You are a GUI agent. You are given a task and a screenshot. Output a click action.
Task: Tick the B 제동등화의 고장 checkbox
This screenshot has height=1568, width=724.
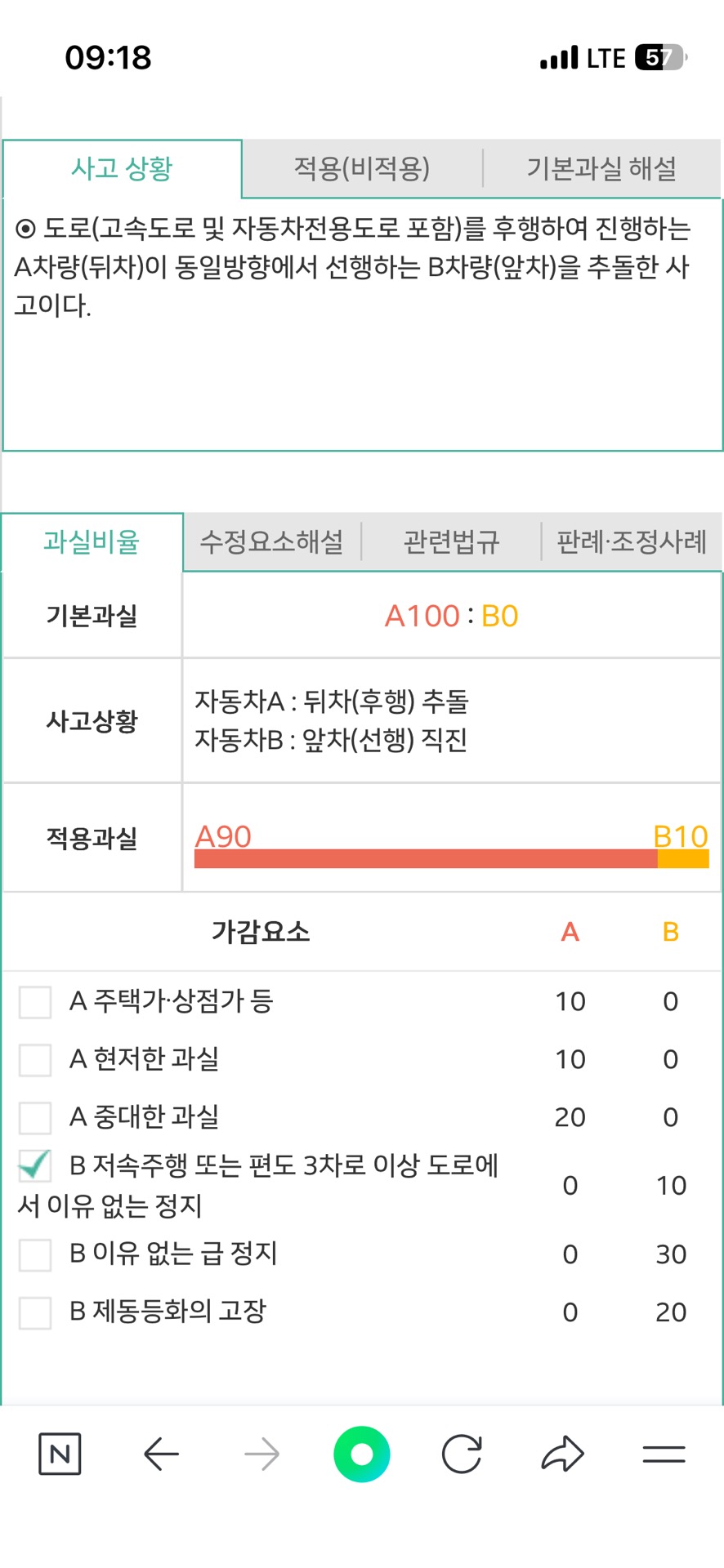tap(35, 1312)
